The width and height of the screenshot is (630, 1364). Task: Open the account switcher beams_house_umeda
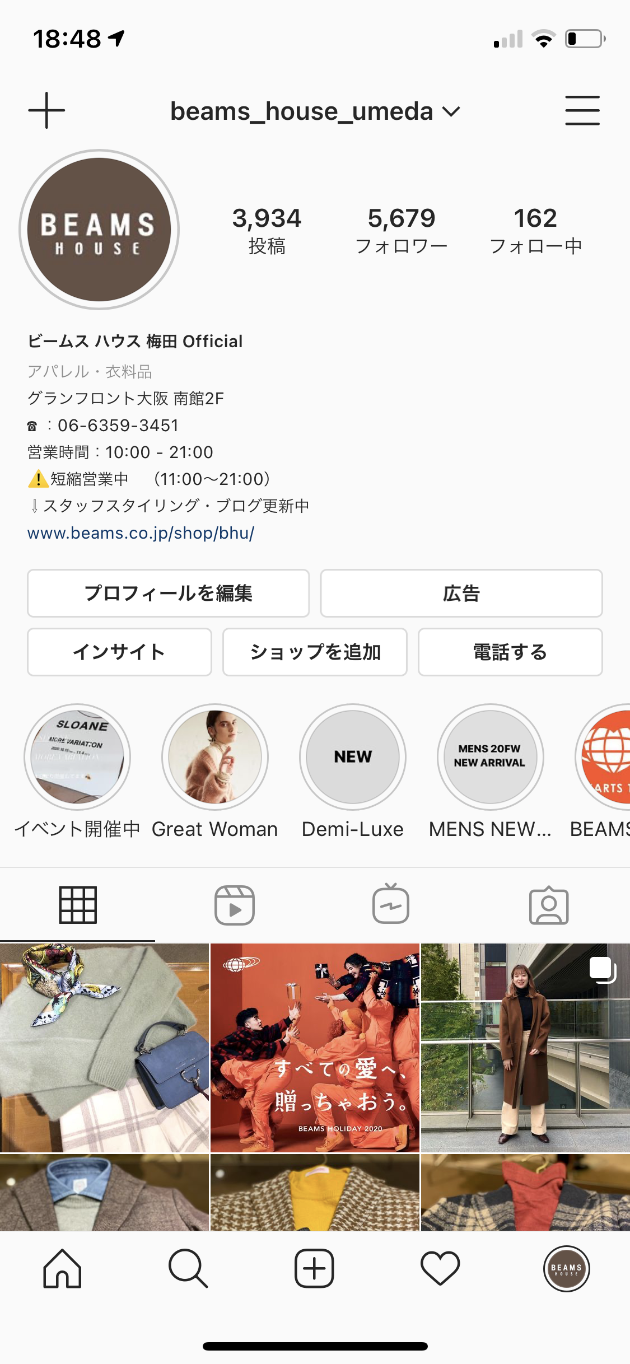click(314, 111)
